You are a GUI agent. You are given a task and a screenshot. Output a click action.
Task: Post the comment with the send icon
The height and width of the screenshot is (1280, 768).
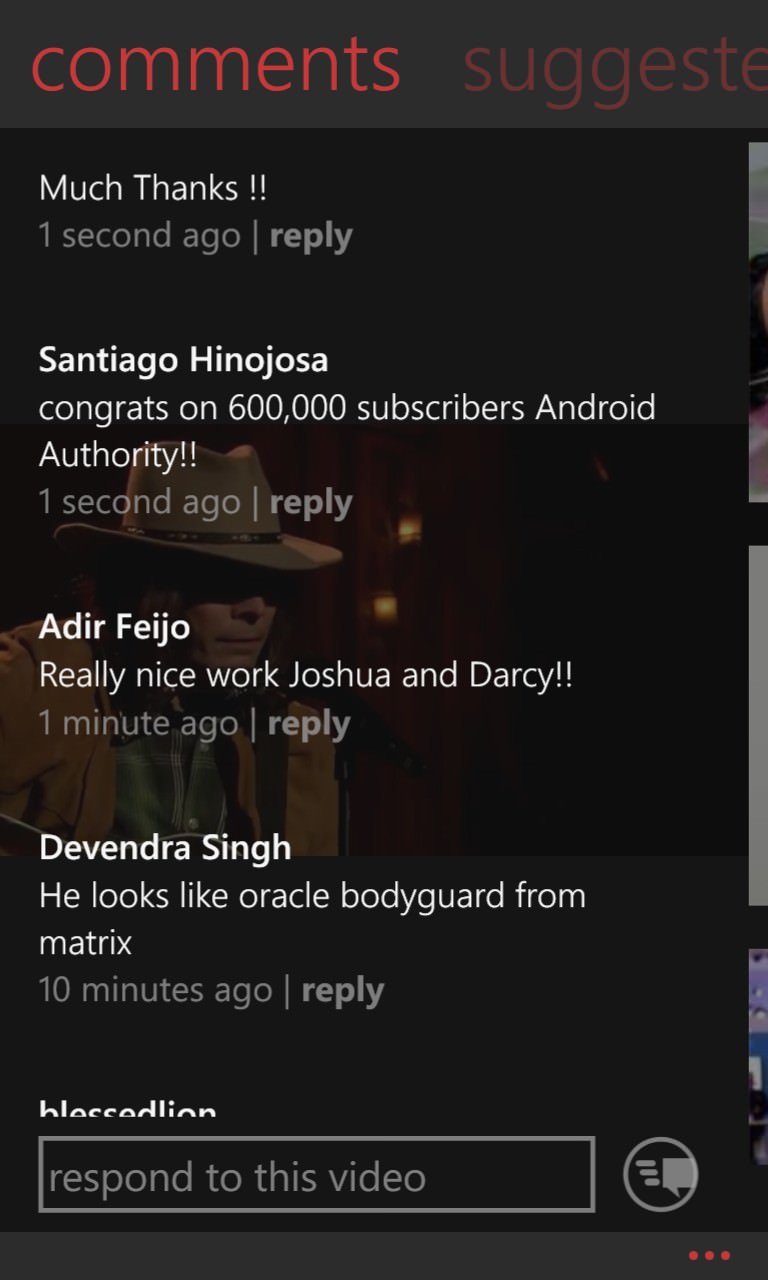(661, 1174)
